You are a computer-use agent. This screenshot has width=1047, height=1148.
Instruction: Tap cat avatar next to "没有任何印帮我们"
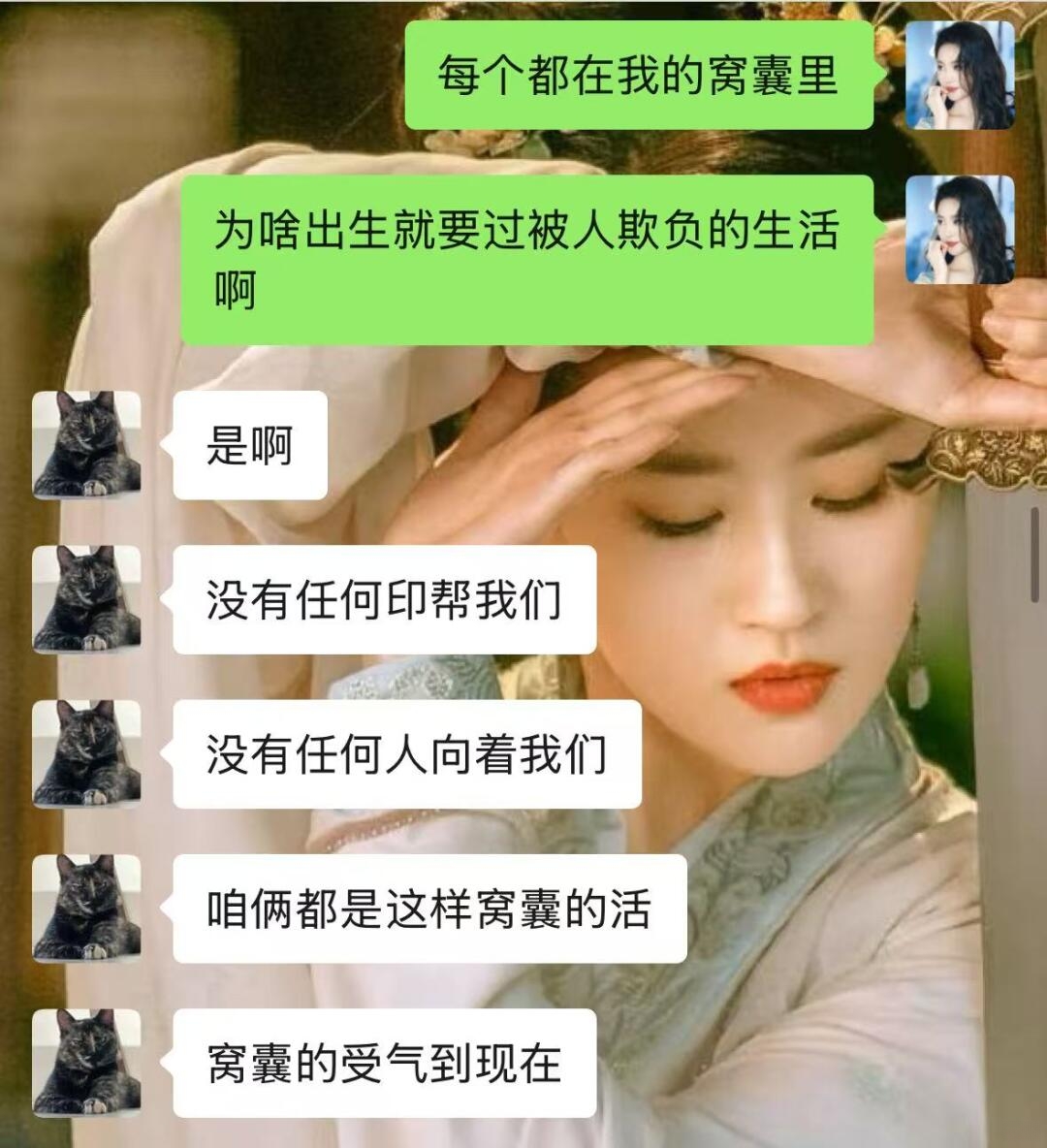[x=87, y=599]
